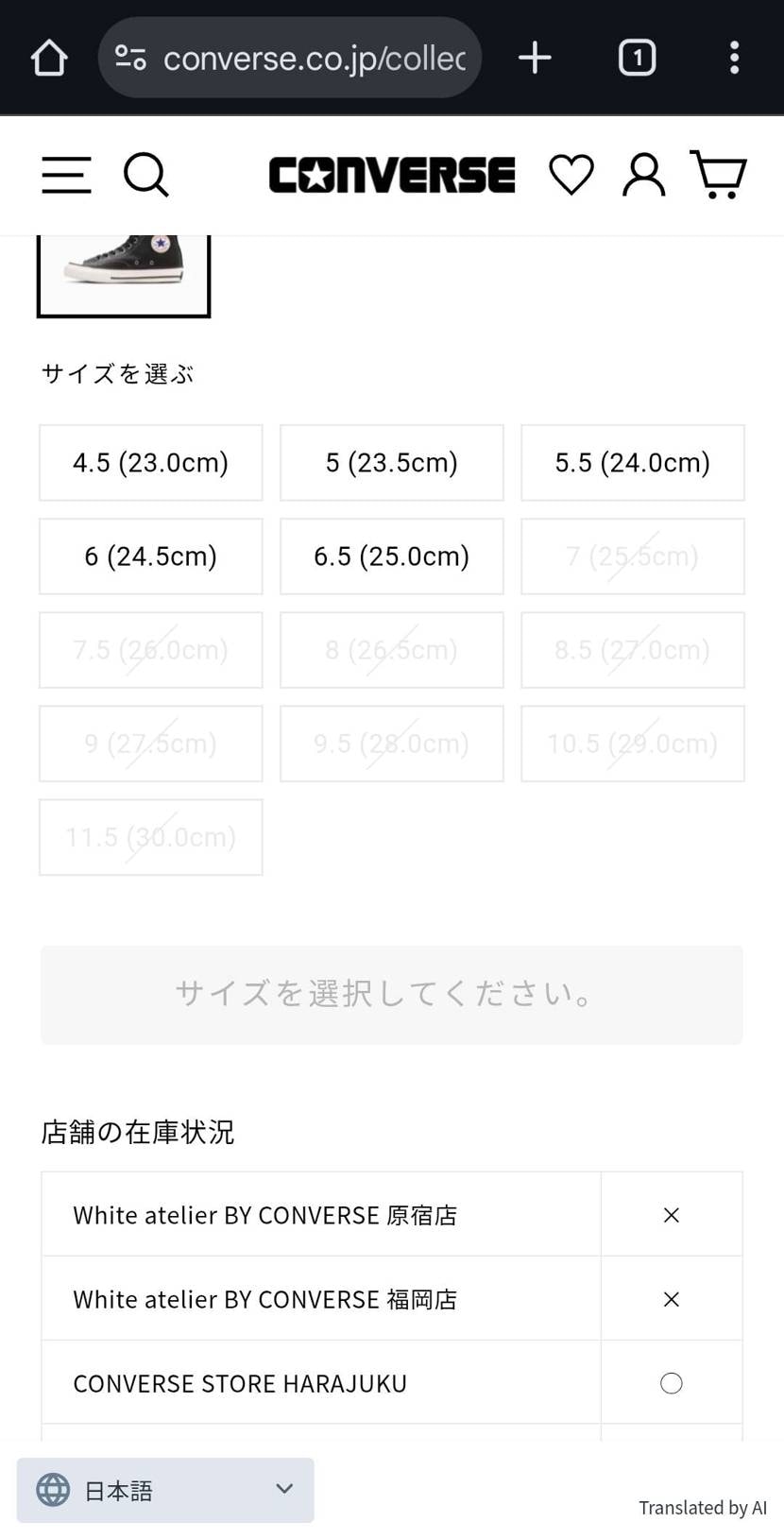The width and height of the screenshot is (784, 1539).
Task: Open the site search
Action: click(x=146, y=176)
